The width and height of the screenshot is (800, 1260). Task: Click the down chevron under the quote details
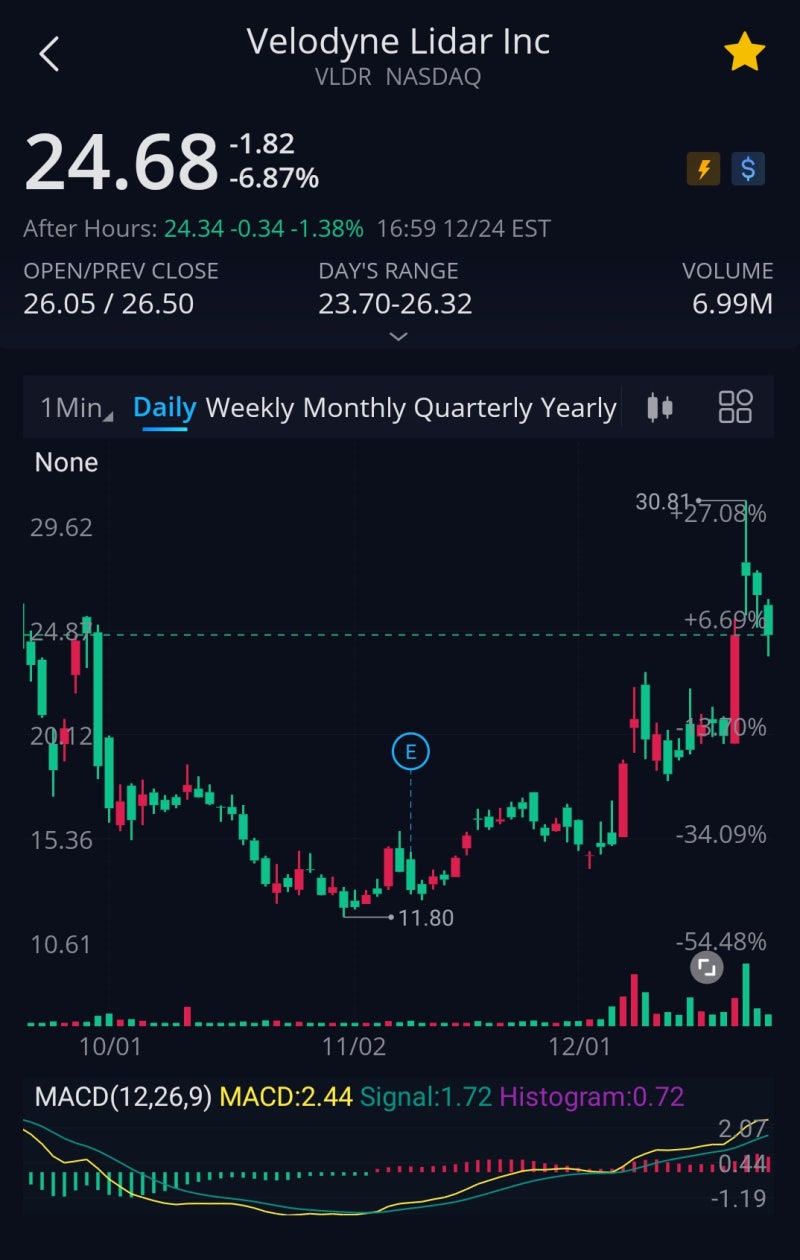coord(398,337)
